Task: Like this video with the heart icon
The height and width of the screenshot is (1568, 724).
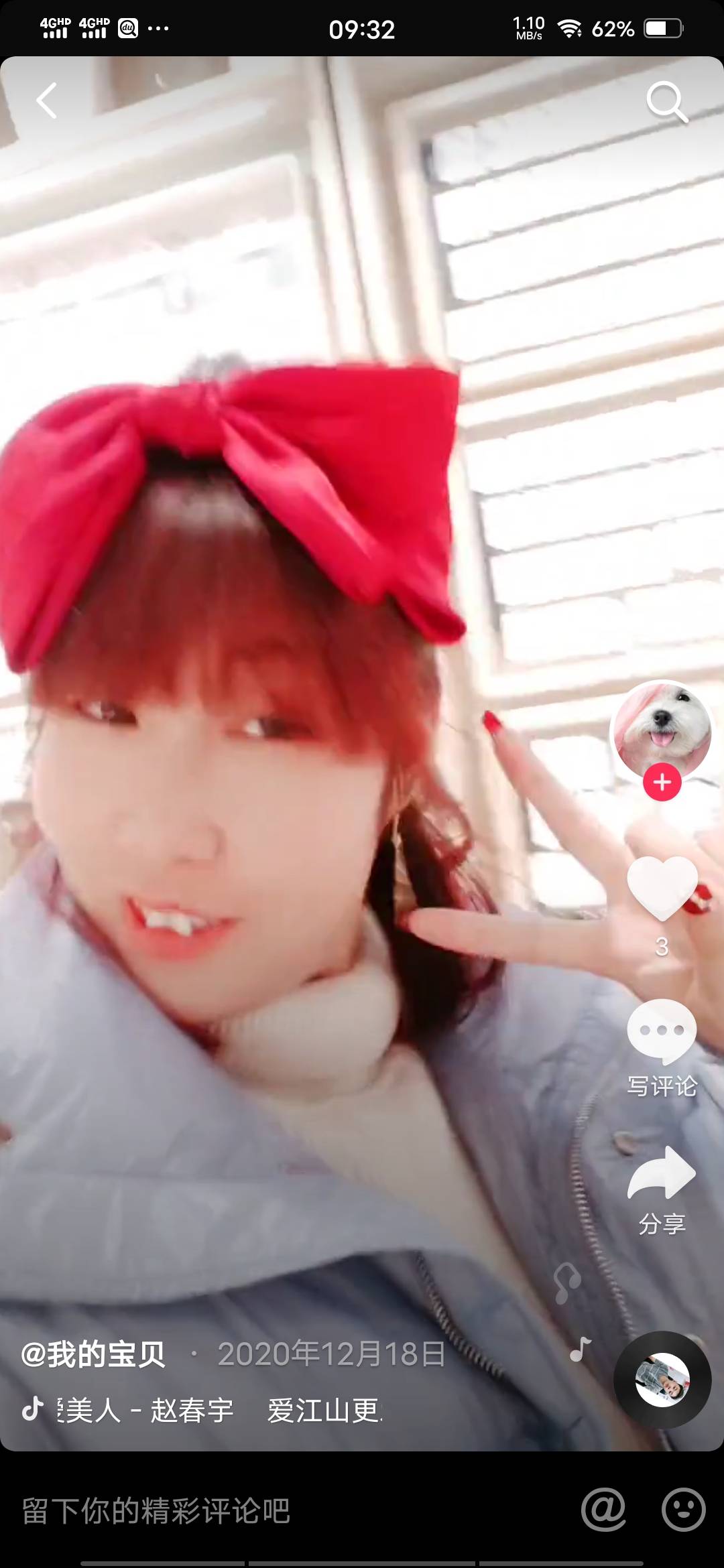Action: (662, 889)
